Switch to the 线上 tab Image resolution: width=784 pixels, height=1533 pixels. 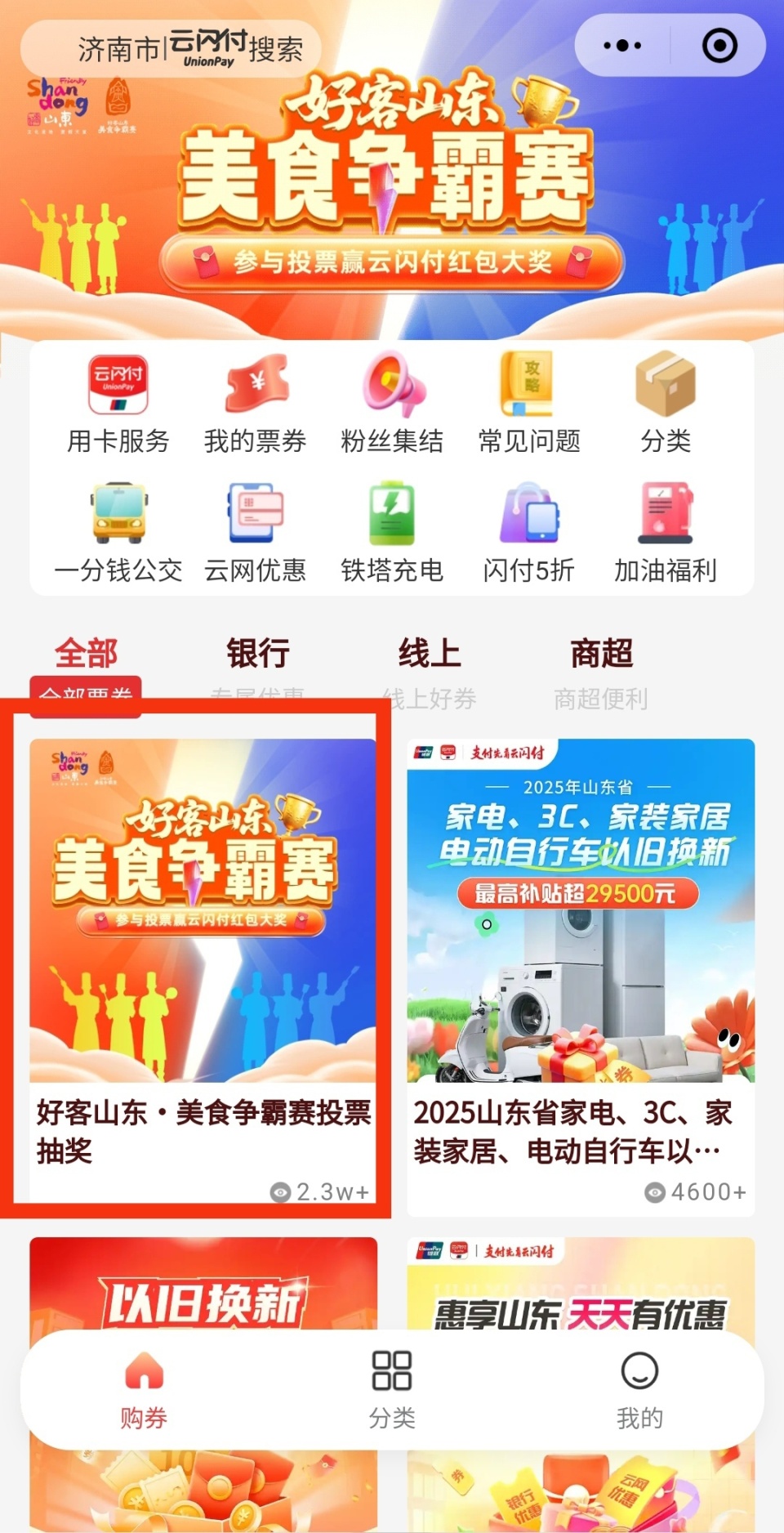(430, 654)
